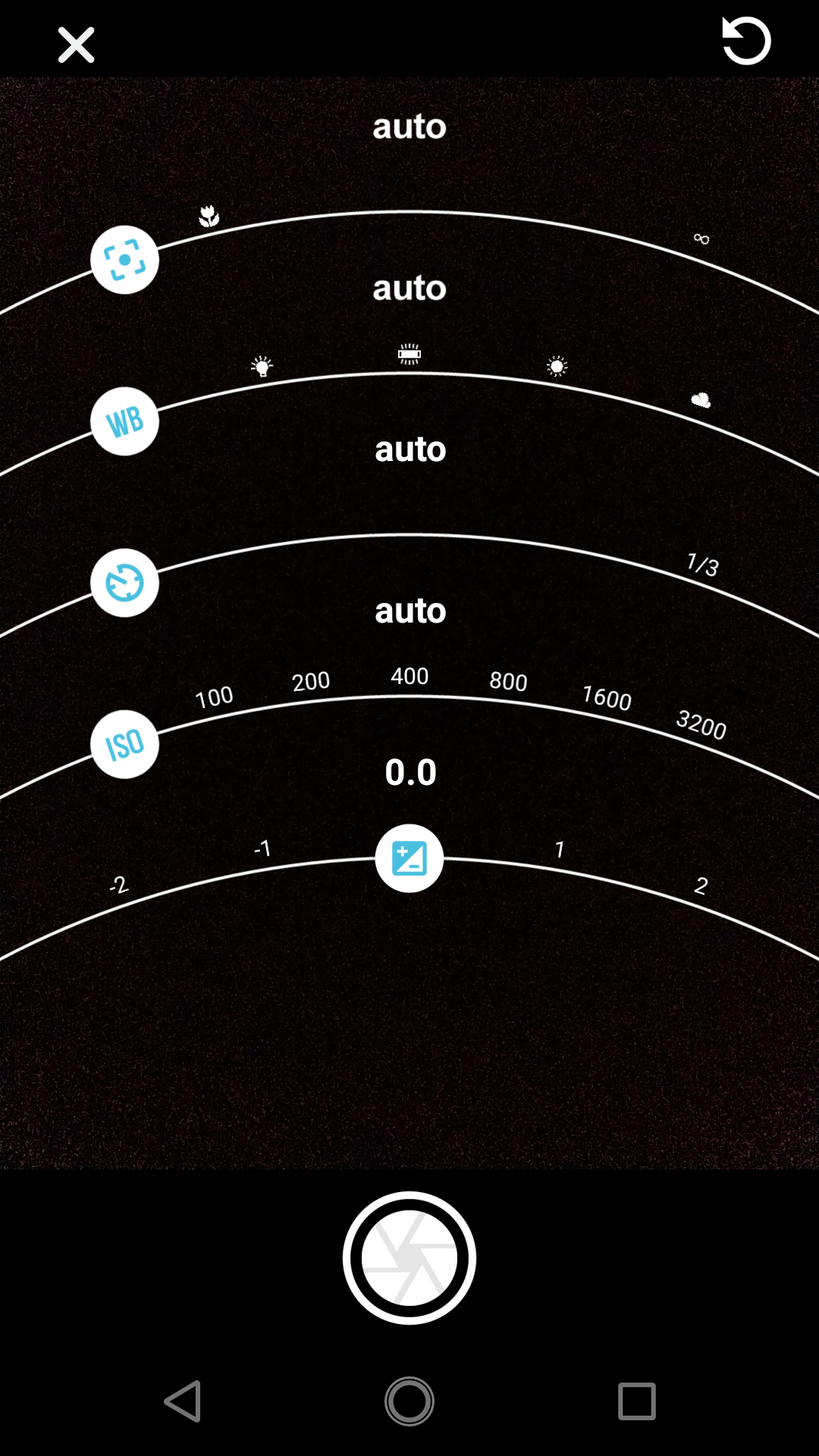Set exposure compensation to 2
The height and width of the screenshot is (1456, 819).
pyautogui.click(x=701, y=885)
